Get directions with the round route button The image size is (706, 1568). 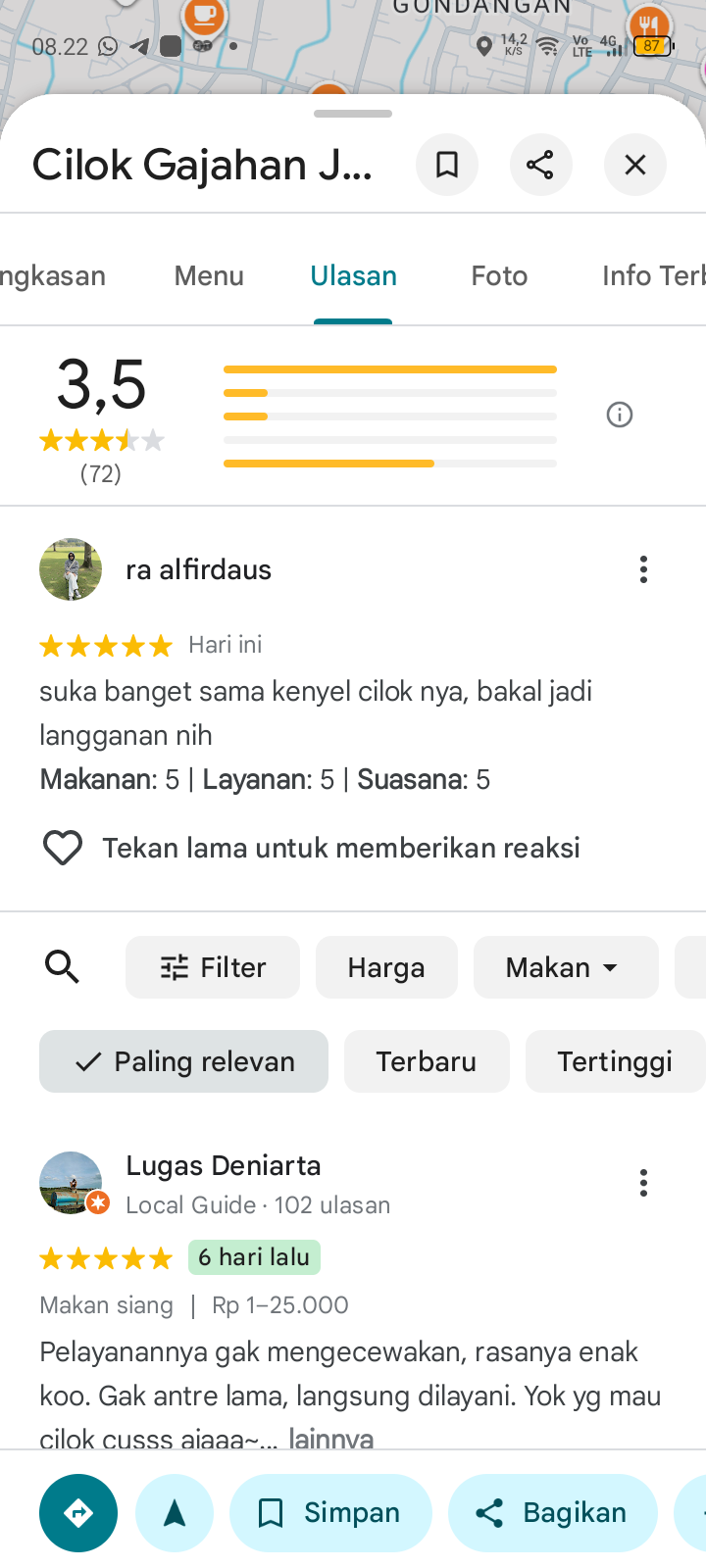coord(78,1513)
